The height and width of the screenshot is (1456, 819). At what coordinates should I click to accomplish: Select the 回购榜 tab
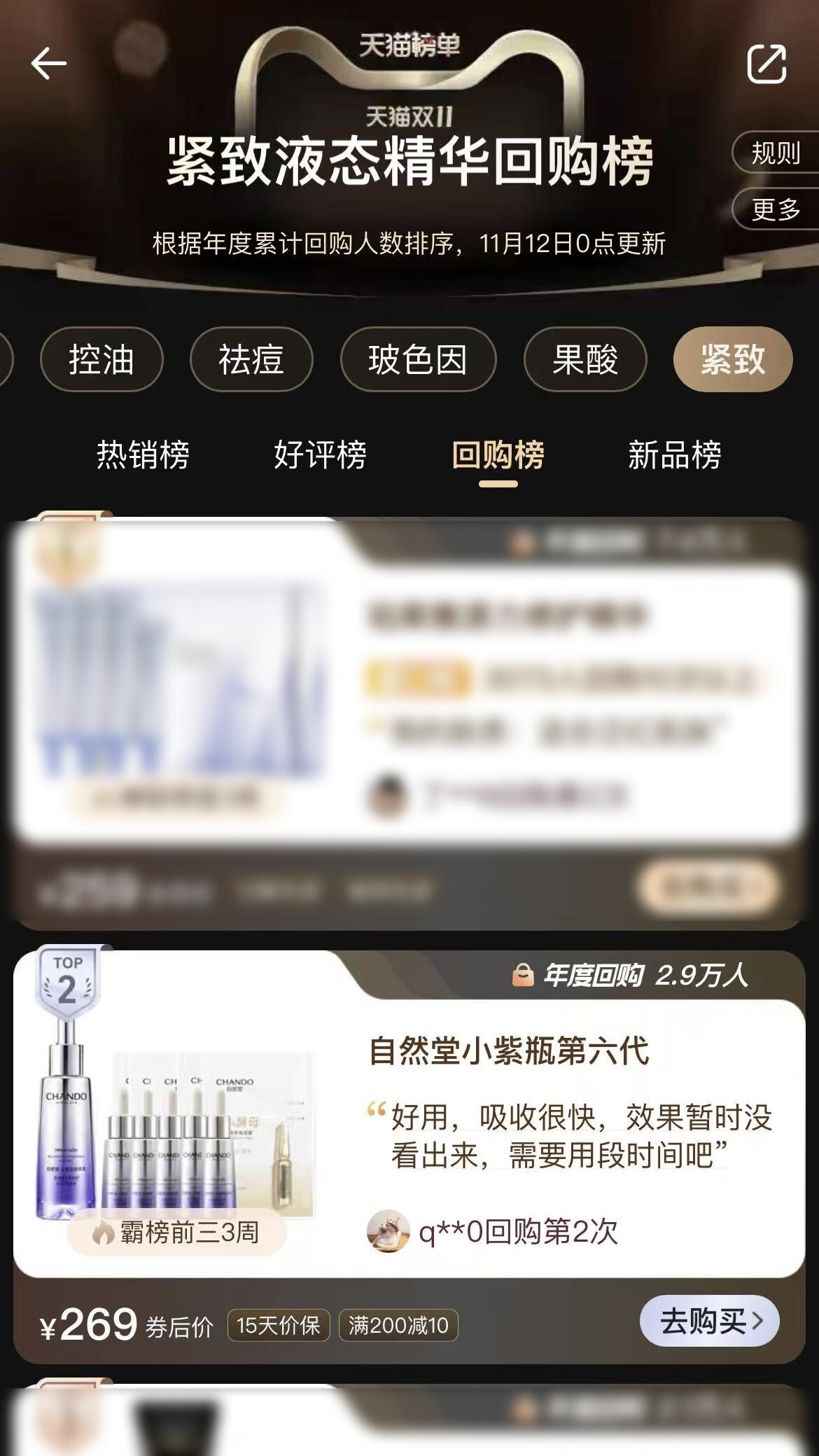coord(498,455)
